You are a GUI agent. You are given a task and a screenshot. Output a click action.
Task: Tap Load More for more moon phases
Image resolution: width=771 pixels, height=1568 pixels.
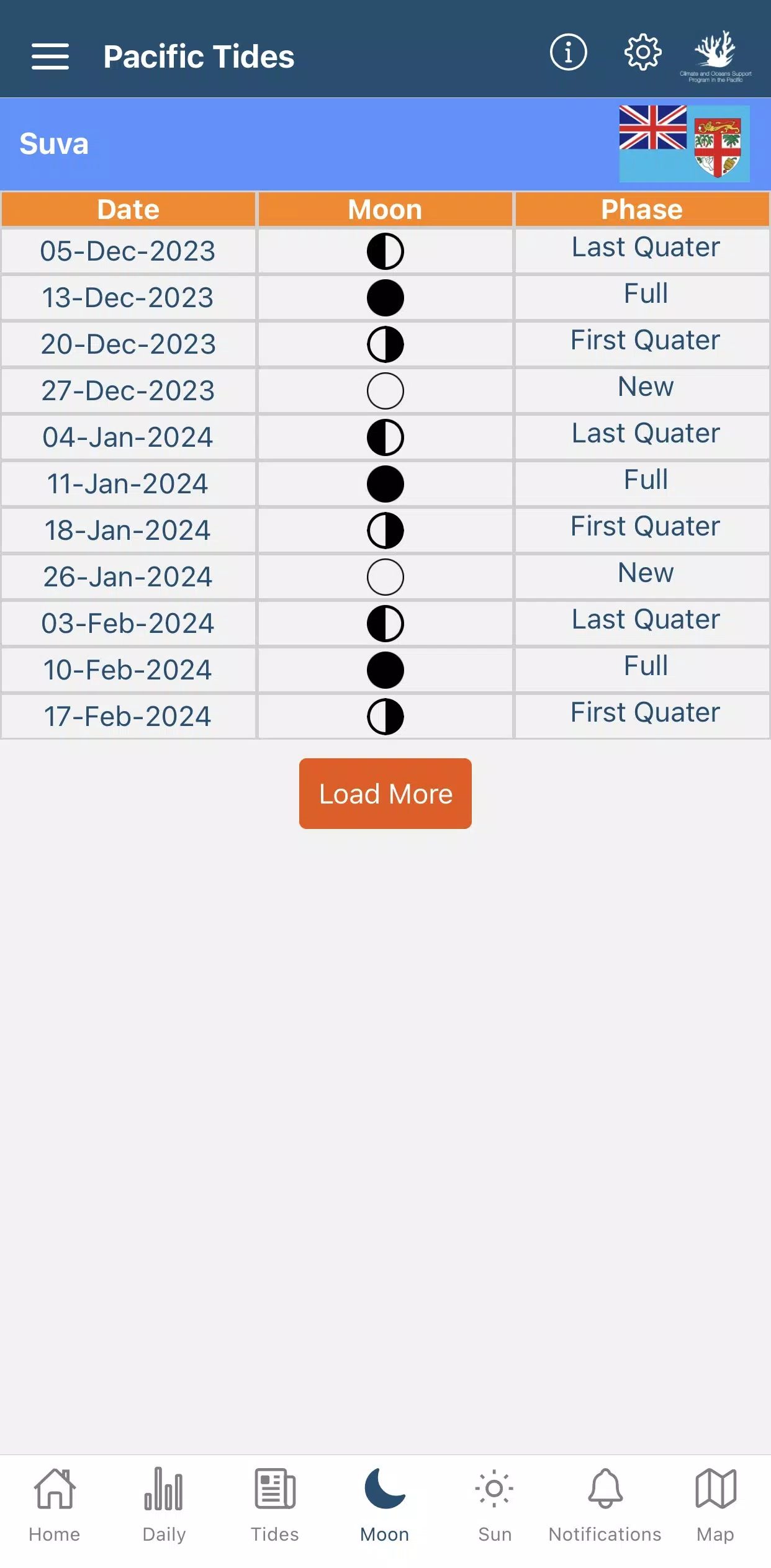coord(385,794)
